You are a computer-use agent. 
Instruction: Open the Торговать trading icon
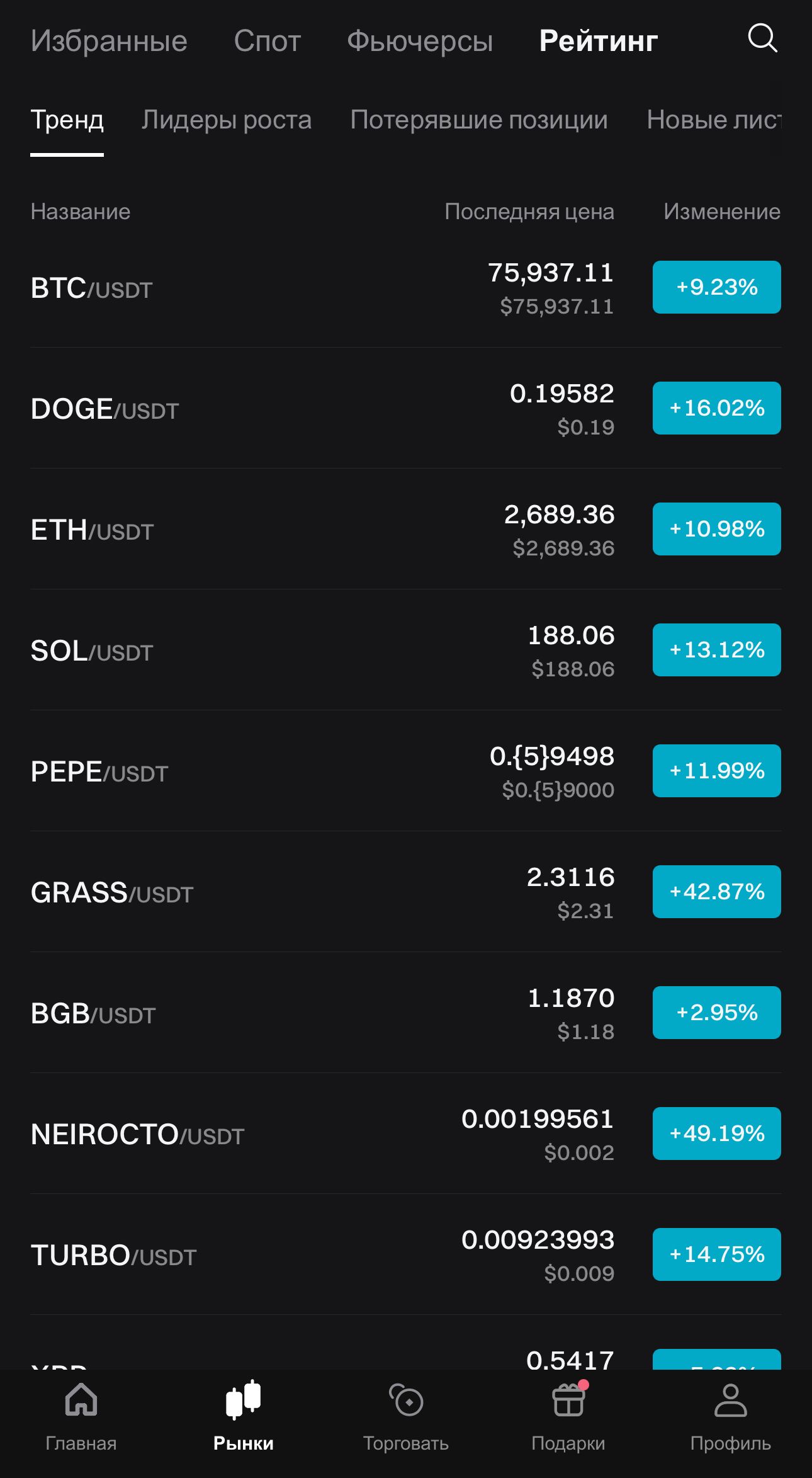click(x=408, y=1401)
